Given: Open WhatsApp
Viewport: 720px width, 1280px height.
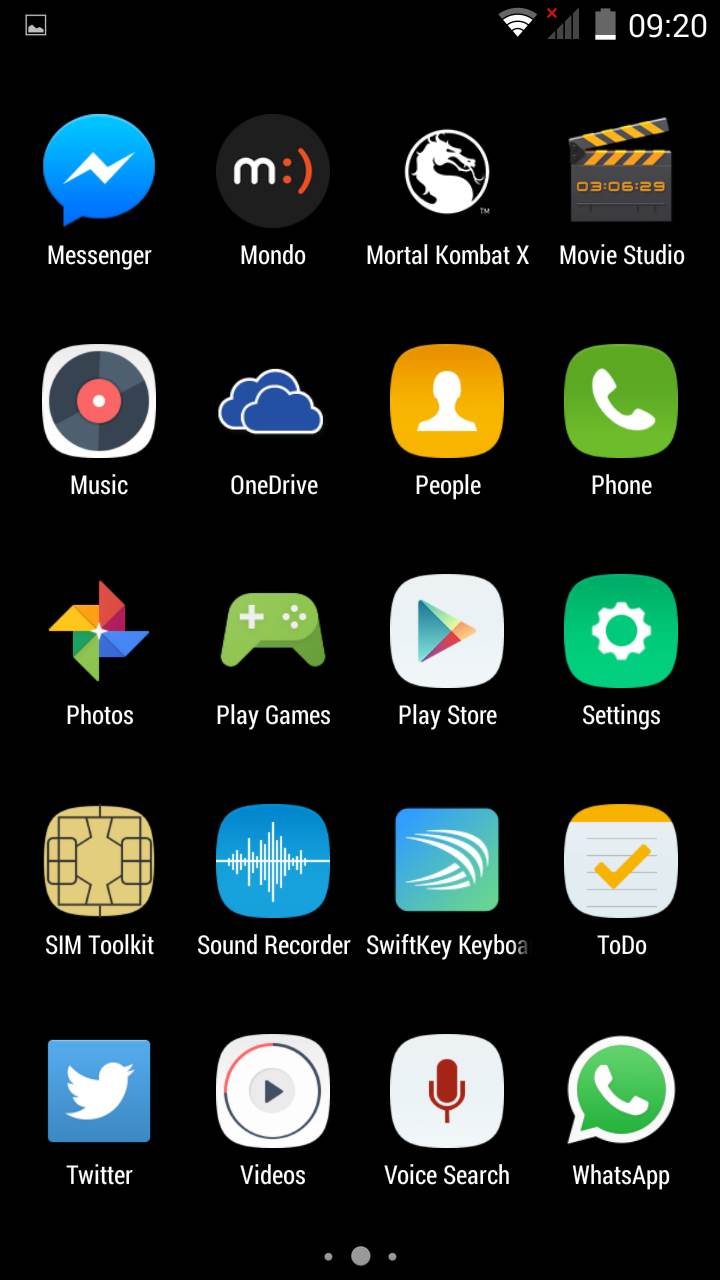Looking at the screenshot, I should coord(621,1092).
